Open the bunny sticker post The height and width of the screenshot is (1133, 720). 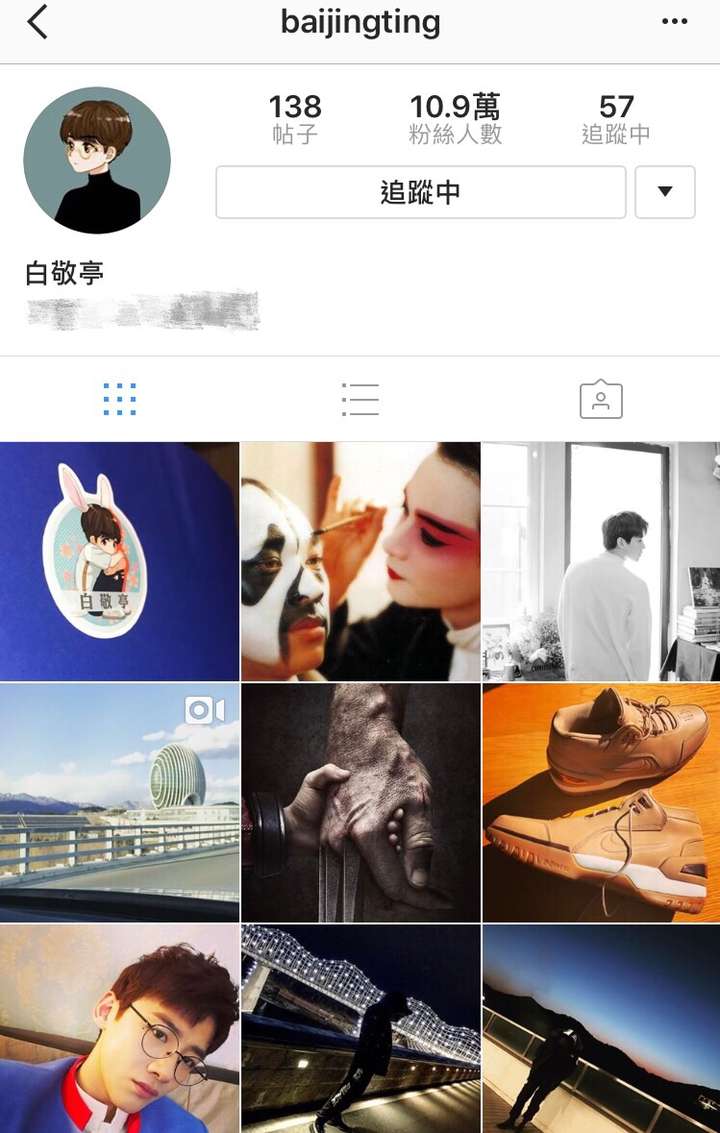(x=119, y=561)
